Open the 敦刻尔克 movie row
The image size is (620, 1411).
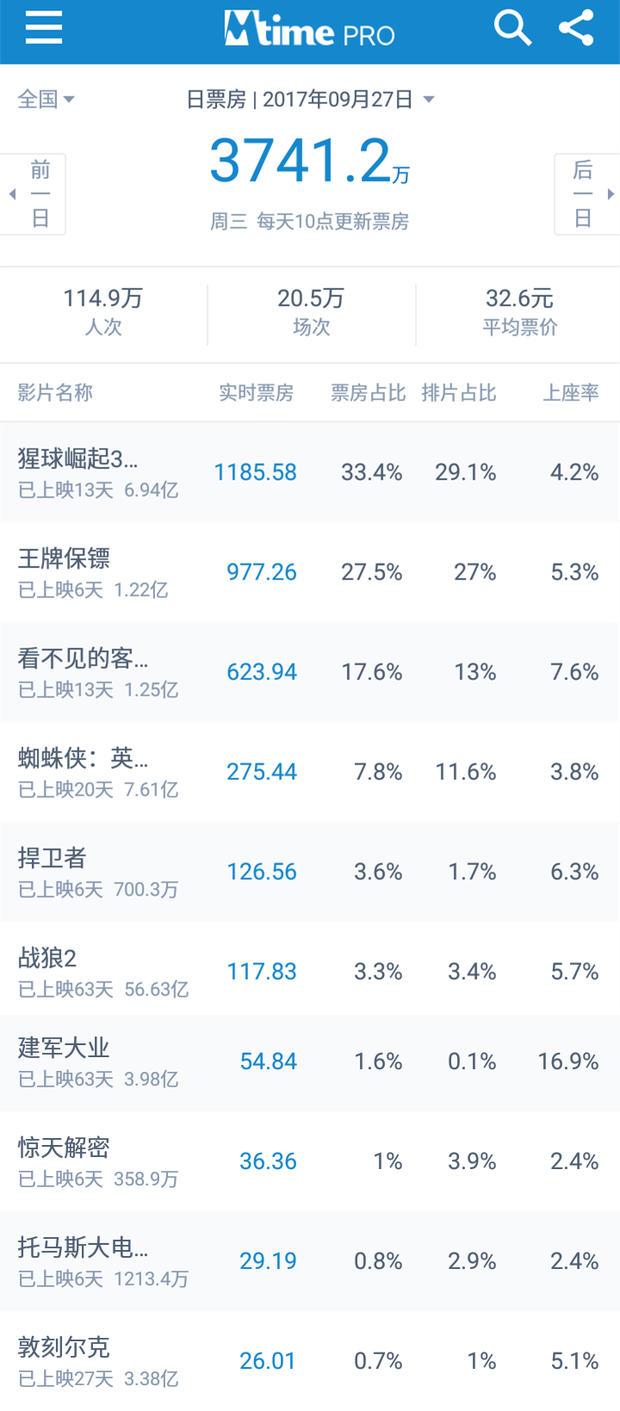point(310,1361)
